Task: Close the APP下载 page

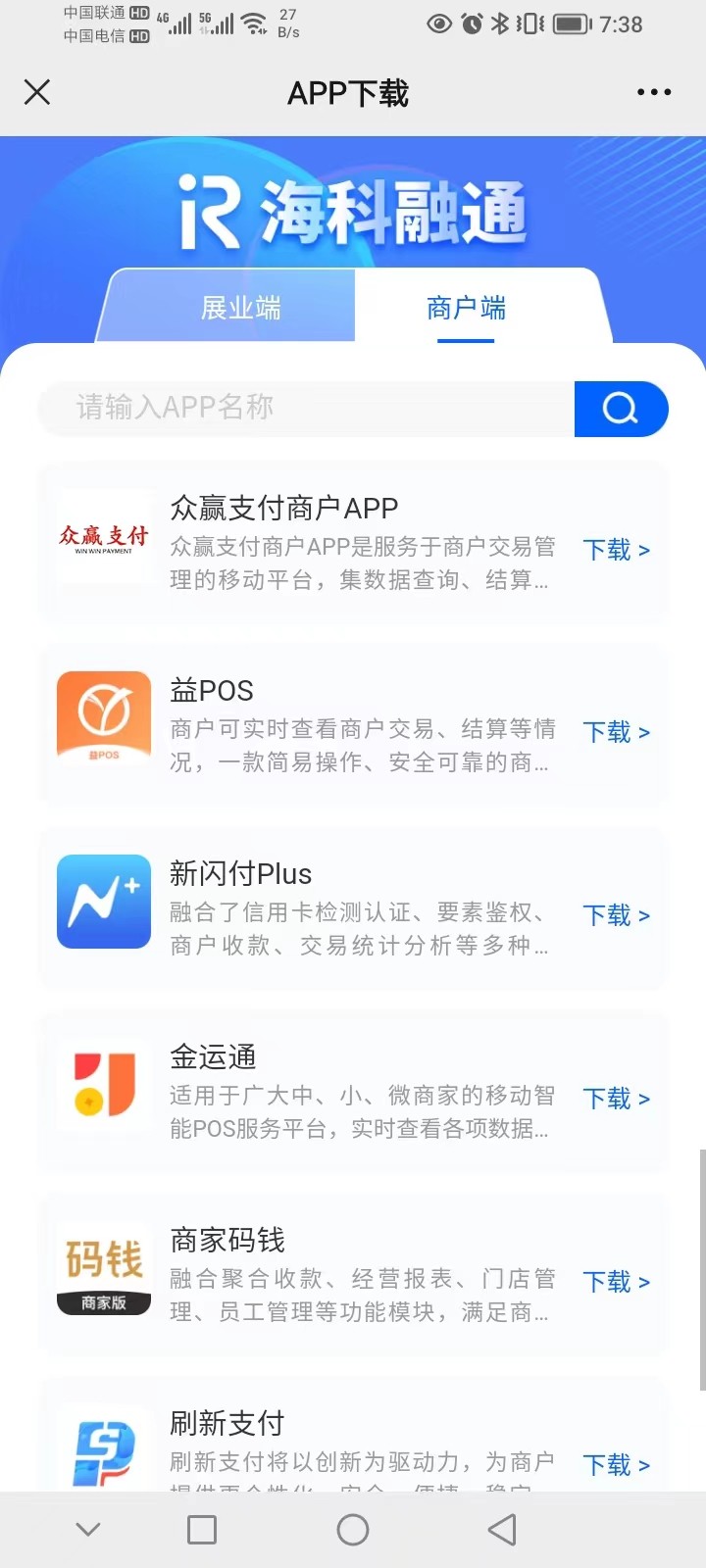Action: 37,92
